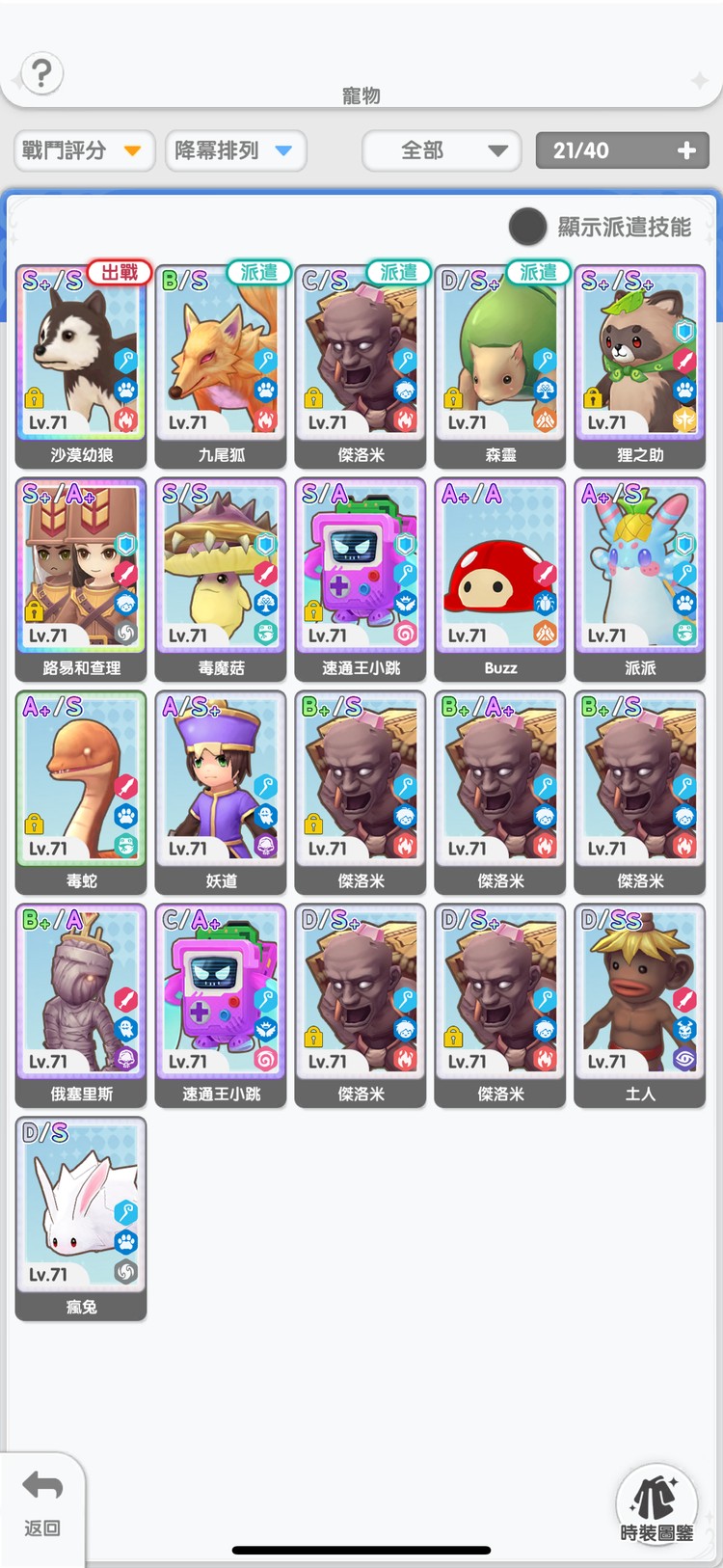Select the 毒蛇 pet card
This screenshot has width=723, height=1568.
point(81,791)
